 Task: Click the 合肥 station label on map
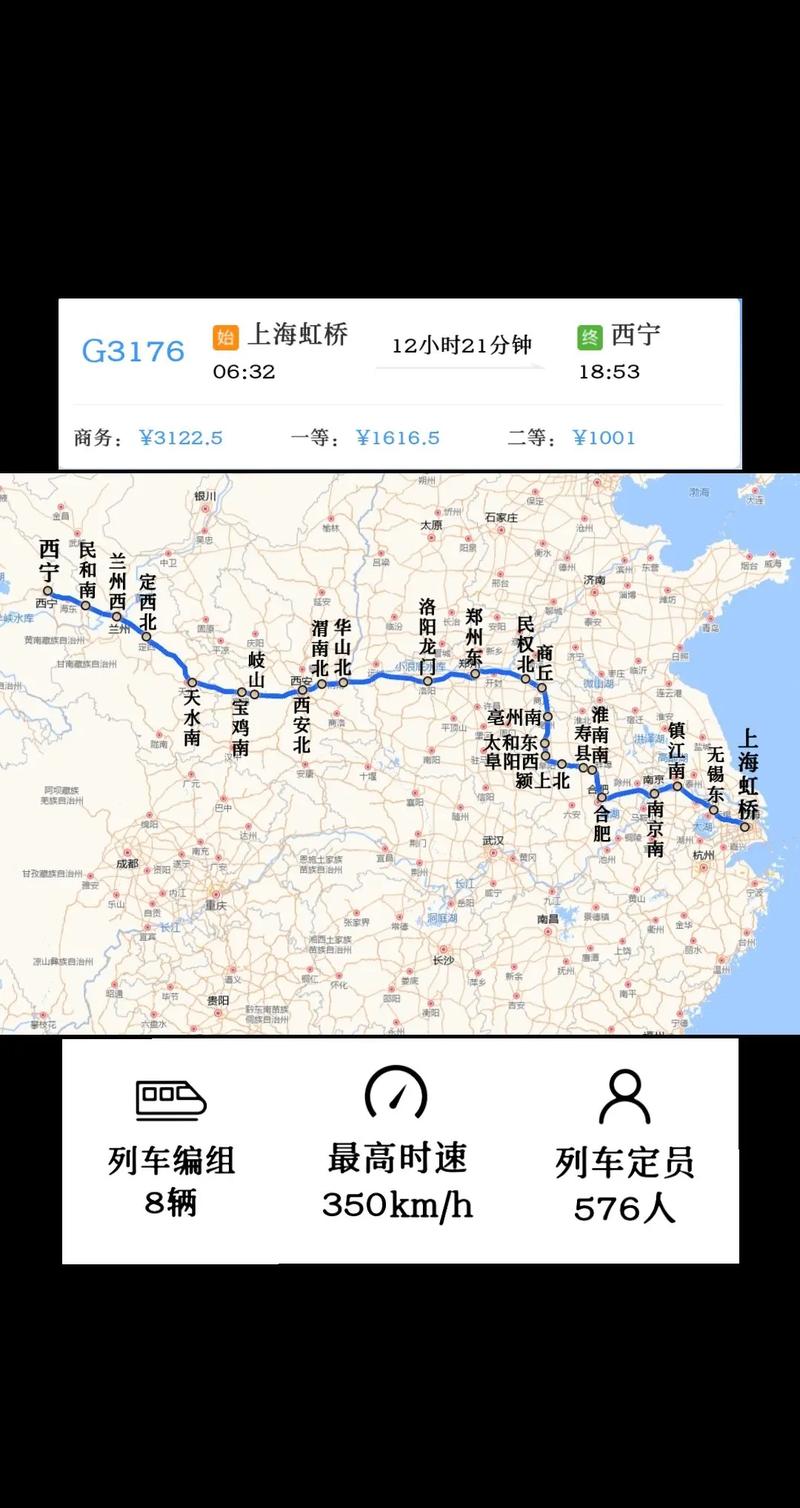(x=604, y=820)
